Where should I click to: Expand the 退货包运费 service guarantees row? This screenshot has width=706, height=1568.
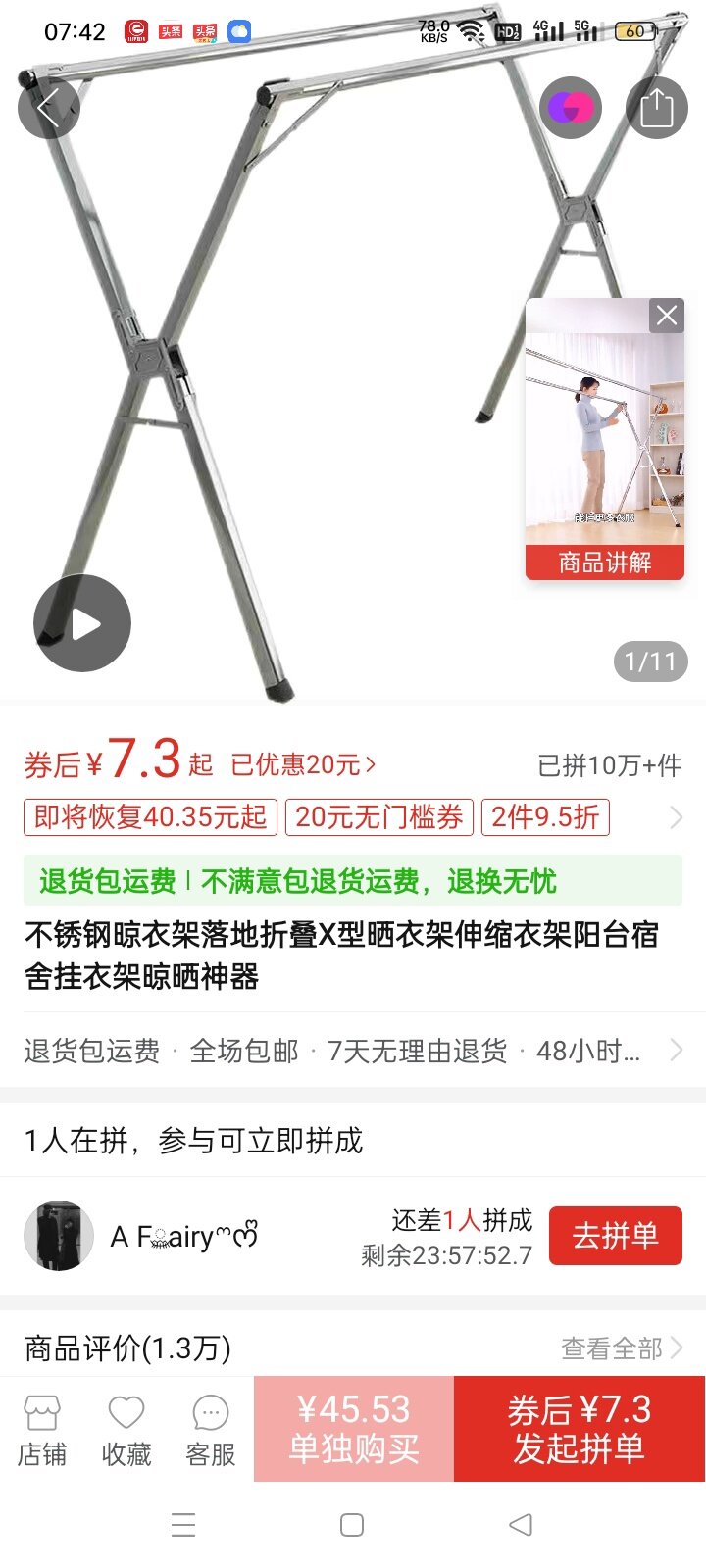coord(353,1051)
